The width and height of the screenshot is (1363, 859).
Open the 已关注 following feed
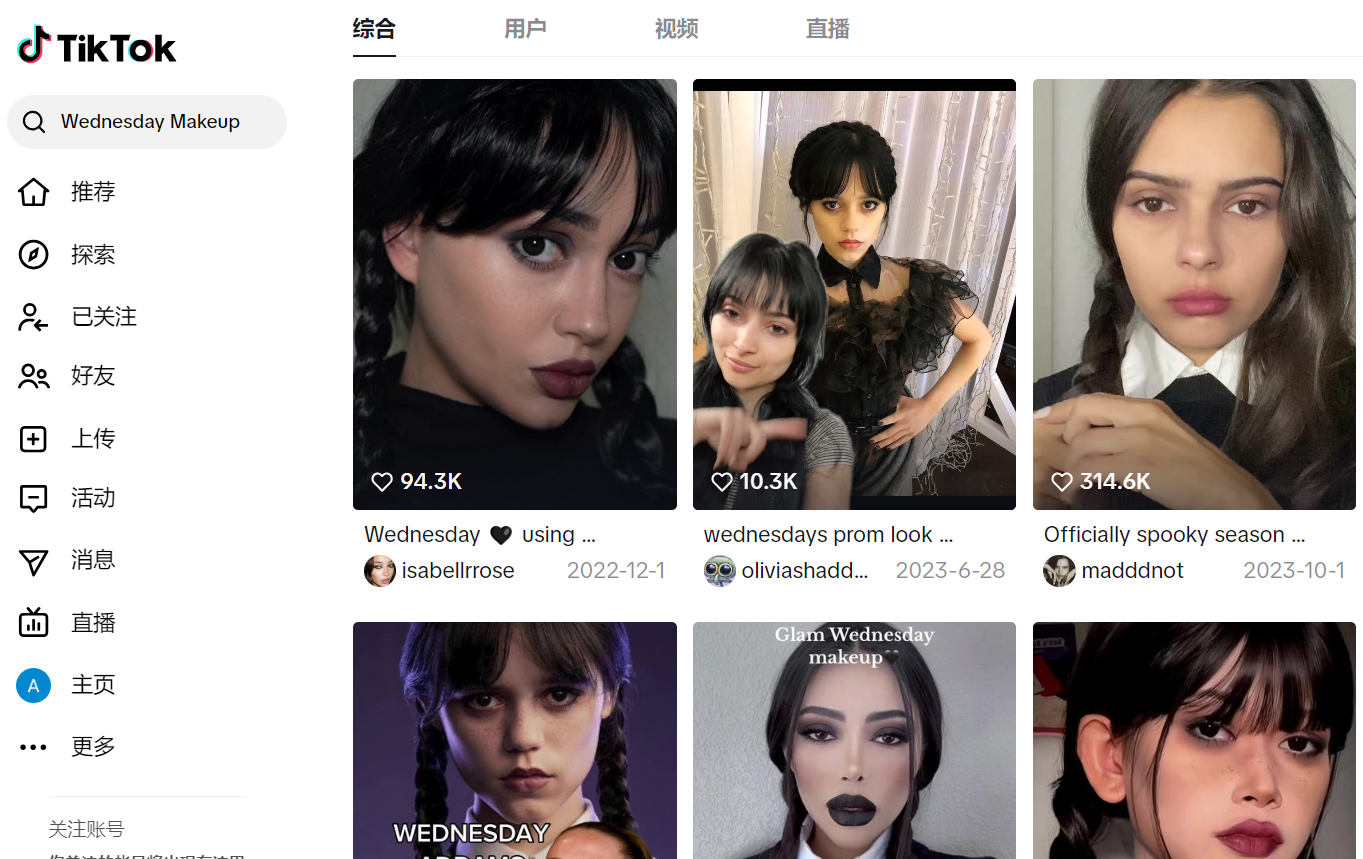click(103, 317)
